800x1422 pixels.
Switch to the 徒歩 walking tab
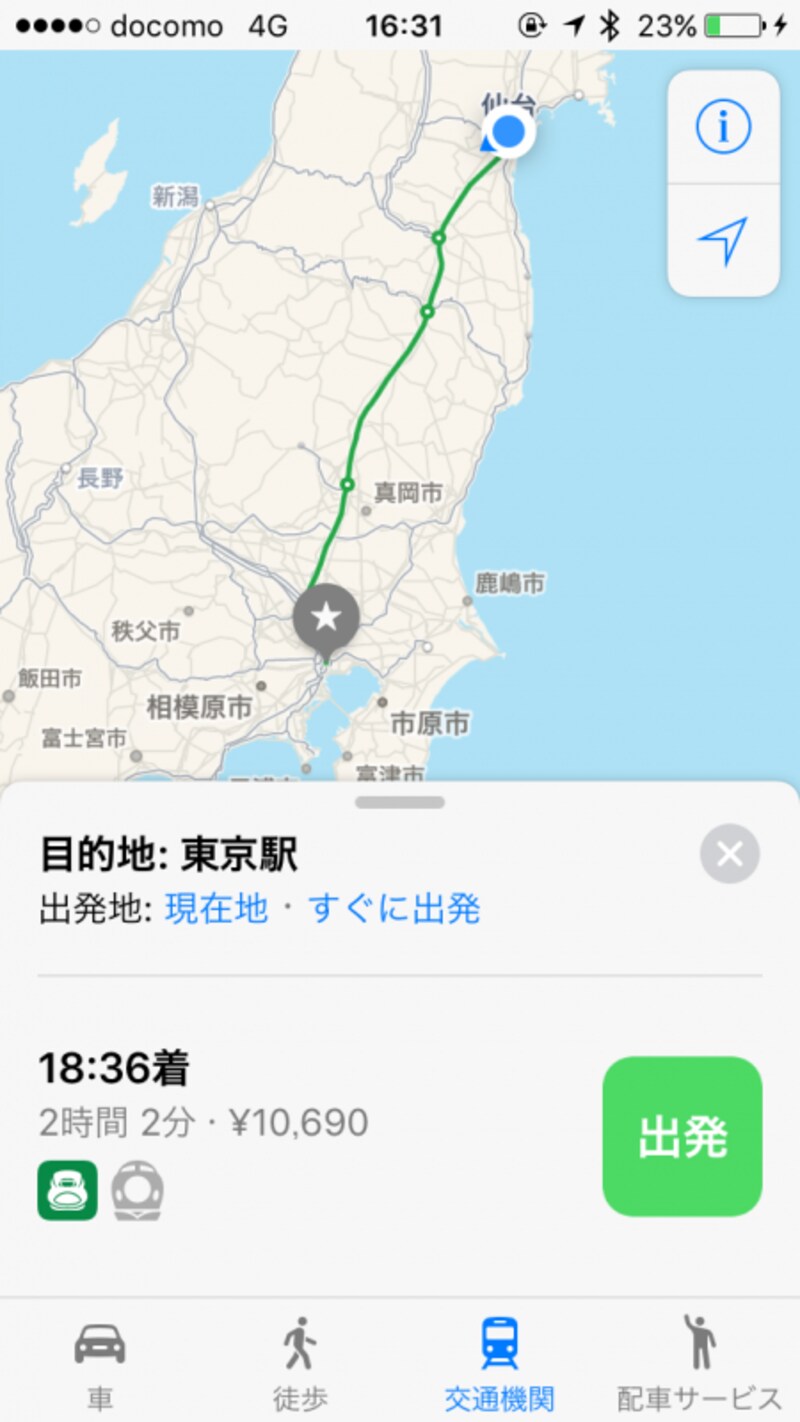300,1360
